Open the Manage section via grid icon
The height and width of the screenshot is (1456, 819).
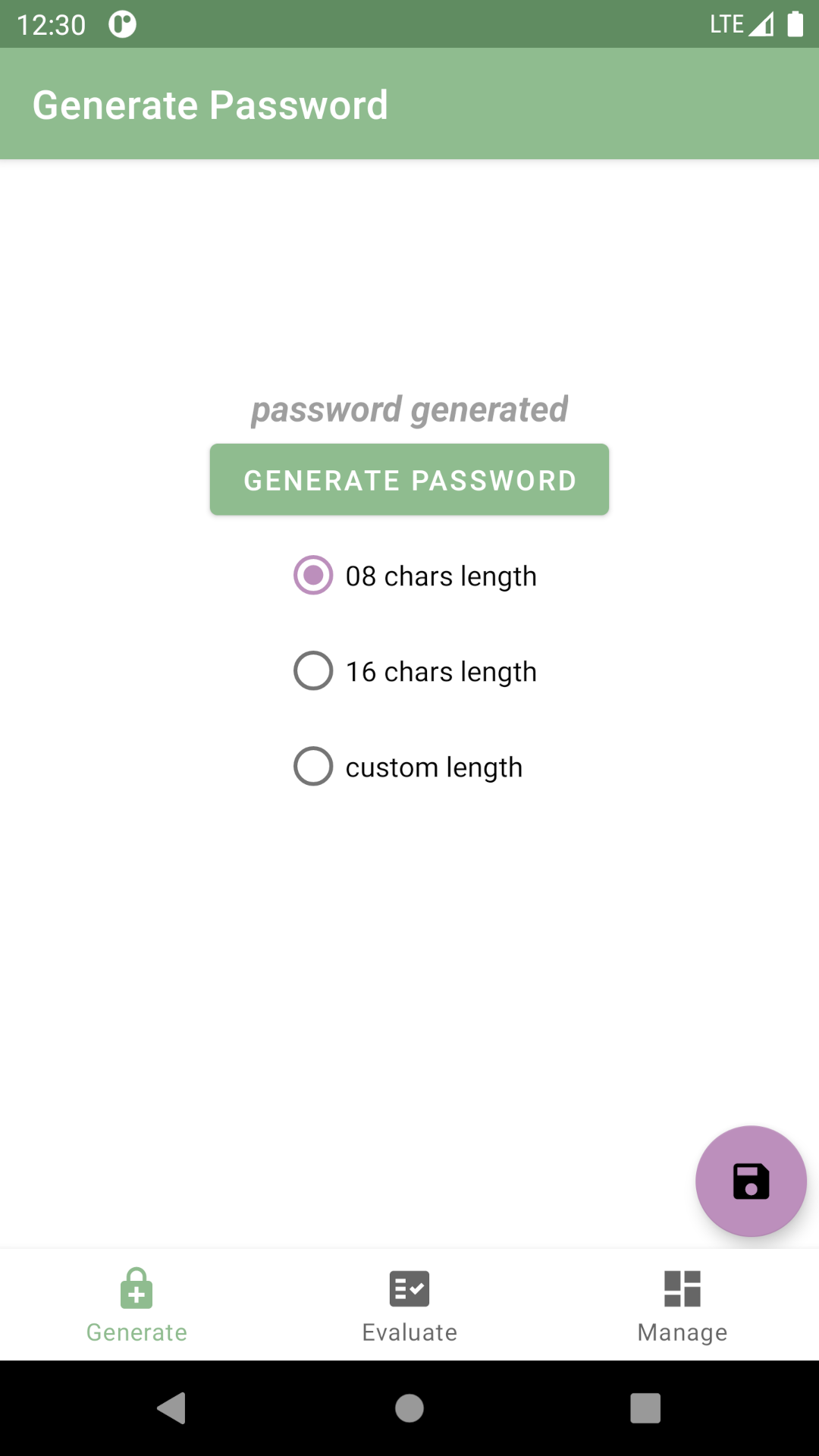[x=682, y=1288]
